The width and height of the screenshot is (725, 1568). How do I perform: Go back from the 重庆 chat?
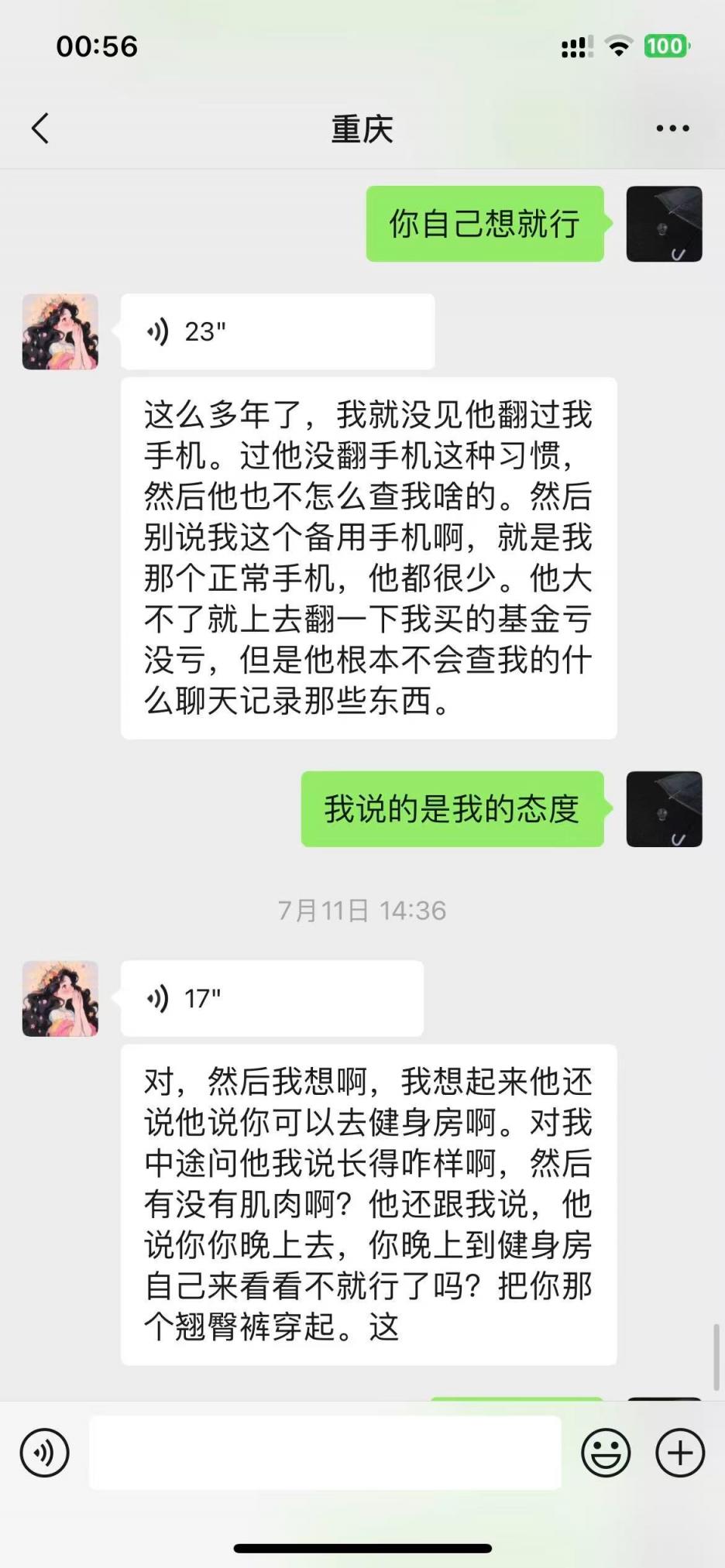click(x=40, y=129)
